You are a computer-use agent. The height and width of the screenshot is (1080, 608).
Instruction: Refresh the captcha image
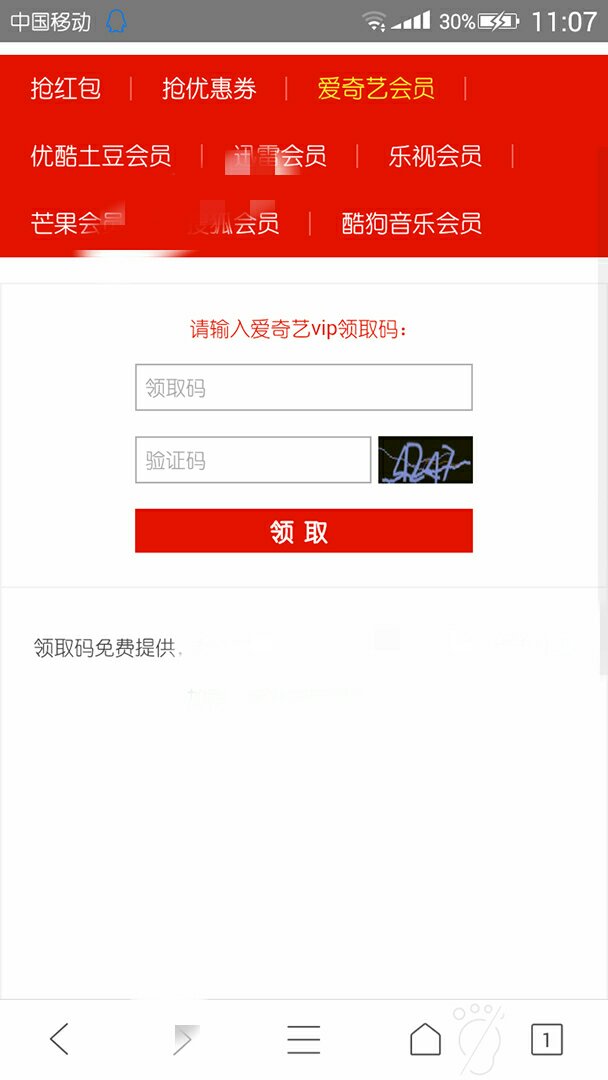click(x=425, y=460)
